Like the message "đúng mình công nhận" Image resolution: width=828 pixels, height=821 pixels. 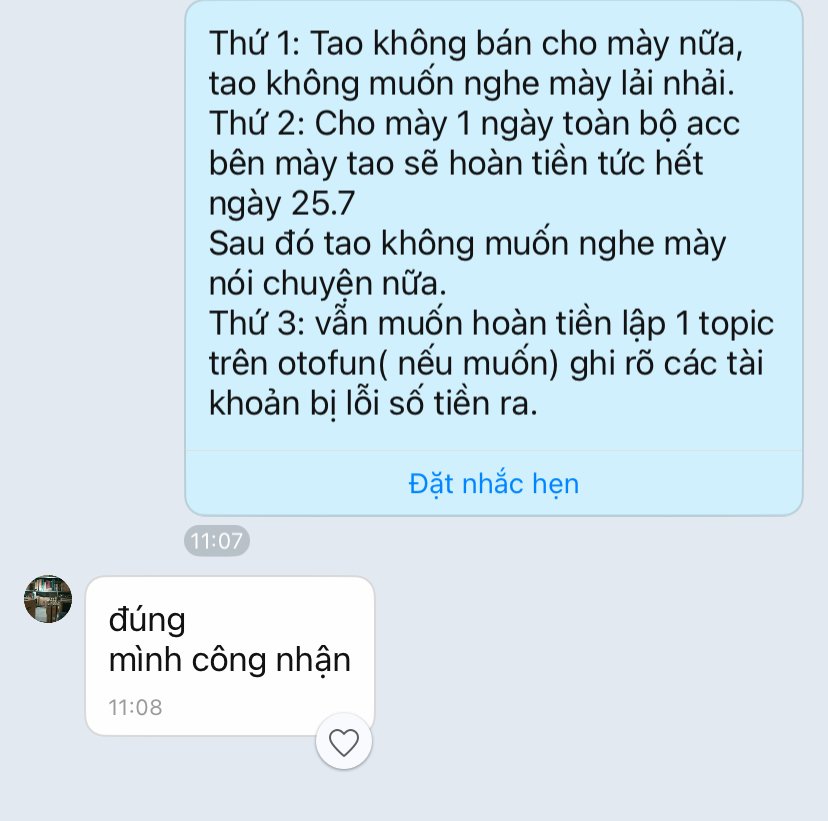(x=344, y=742)
